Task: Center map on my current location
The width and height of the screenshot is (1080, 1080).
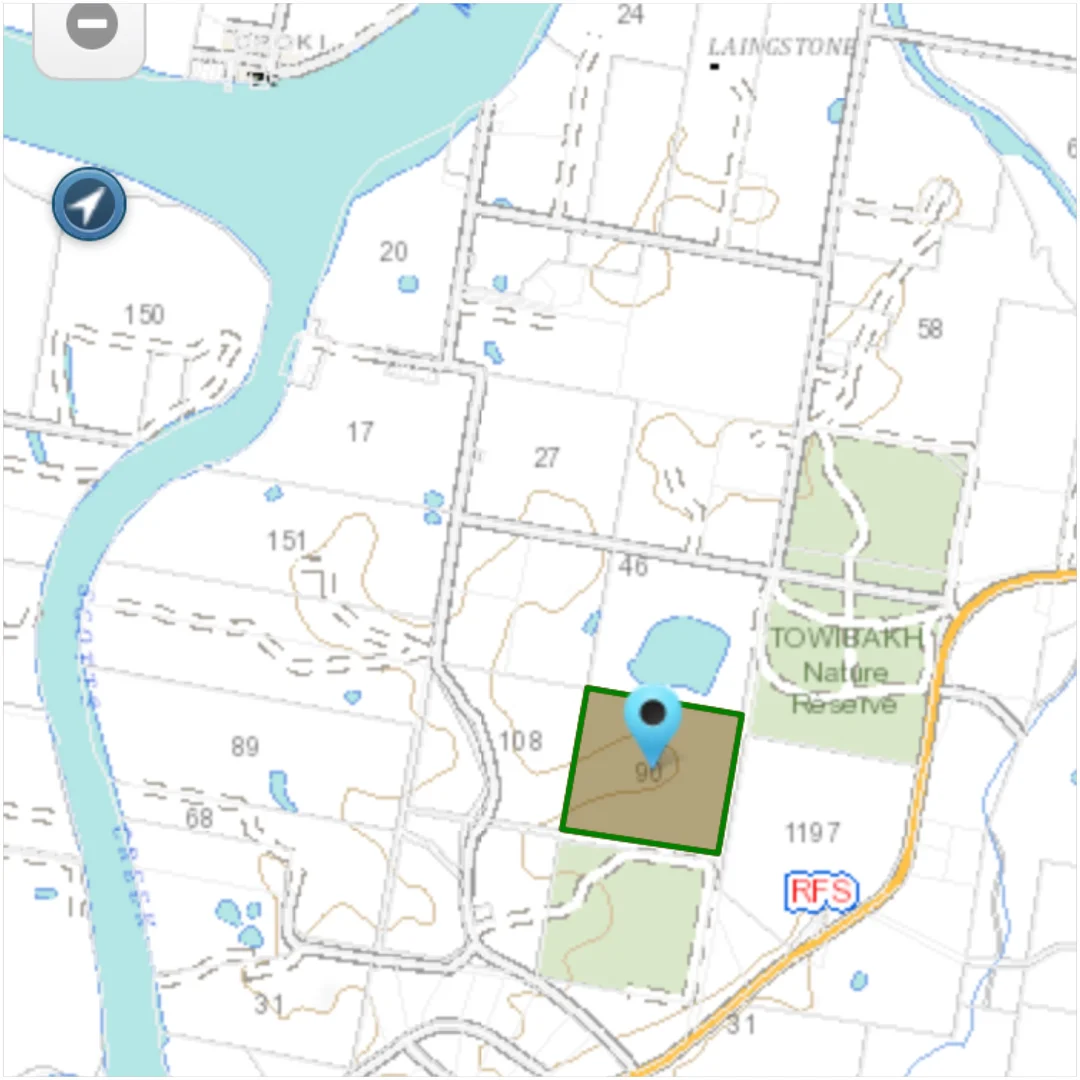Action: [x=89, y=205]
